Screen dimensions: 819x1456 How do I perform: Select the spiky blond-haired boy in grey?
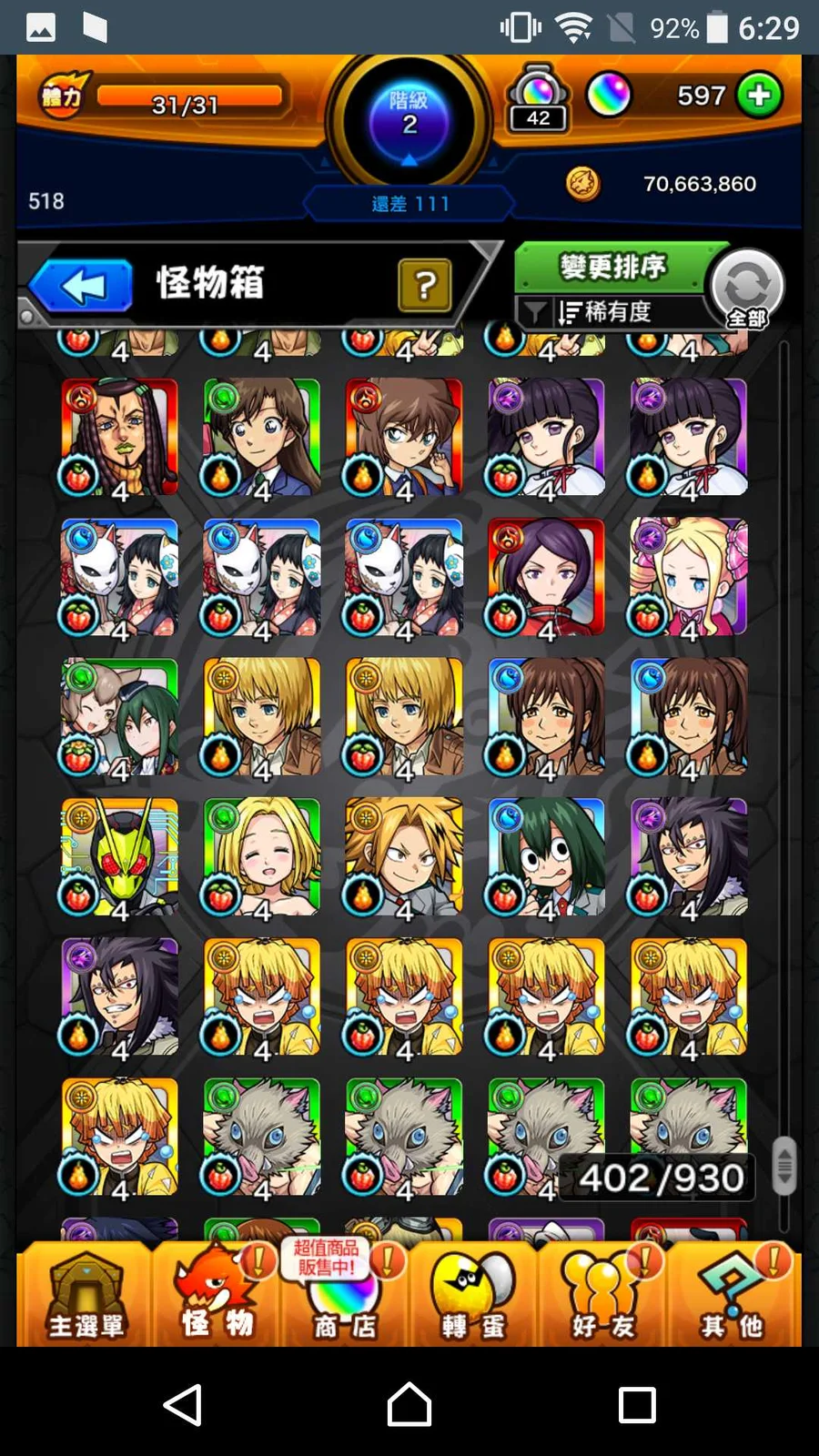point(404,856)
